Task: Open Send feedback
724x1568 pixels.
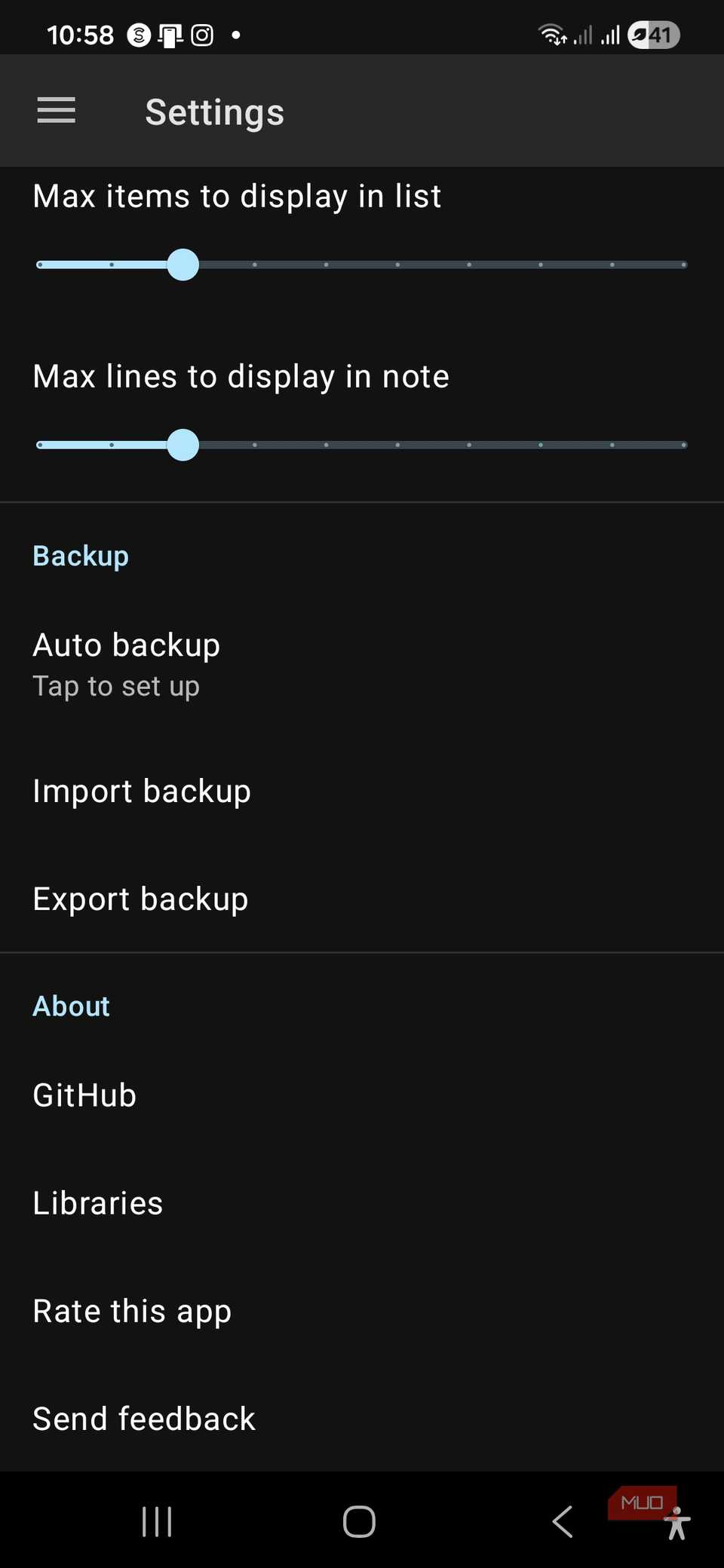Action: coord(362,1419)
